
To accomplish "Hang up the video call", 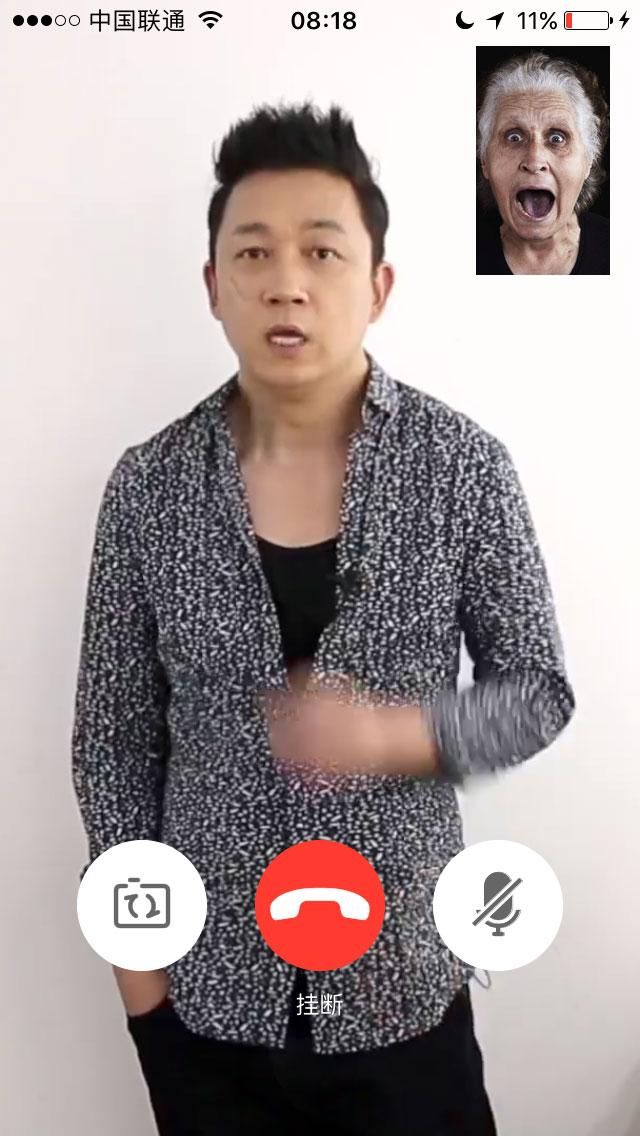I will coord(320,905).
